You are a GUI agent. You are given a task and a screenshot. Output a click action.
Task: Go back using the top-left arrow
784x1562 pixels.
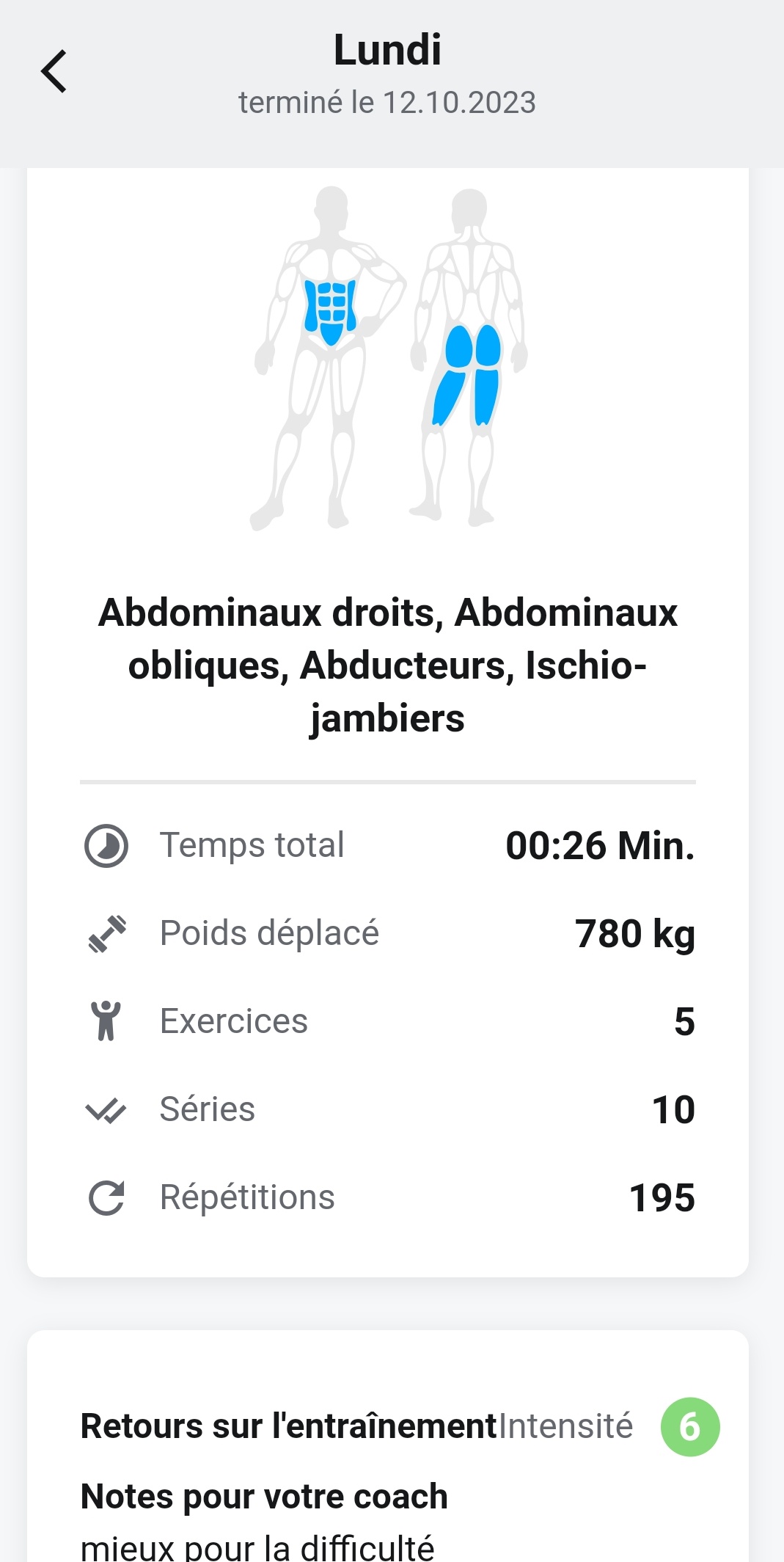(x=54, y=71)
